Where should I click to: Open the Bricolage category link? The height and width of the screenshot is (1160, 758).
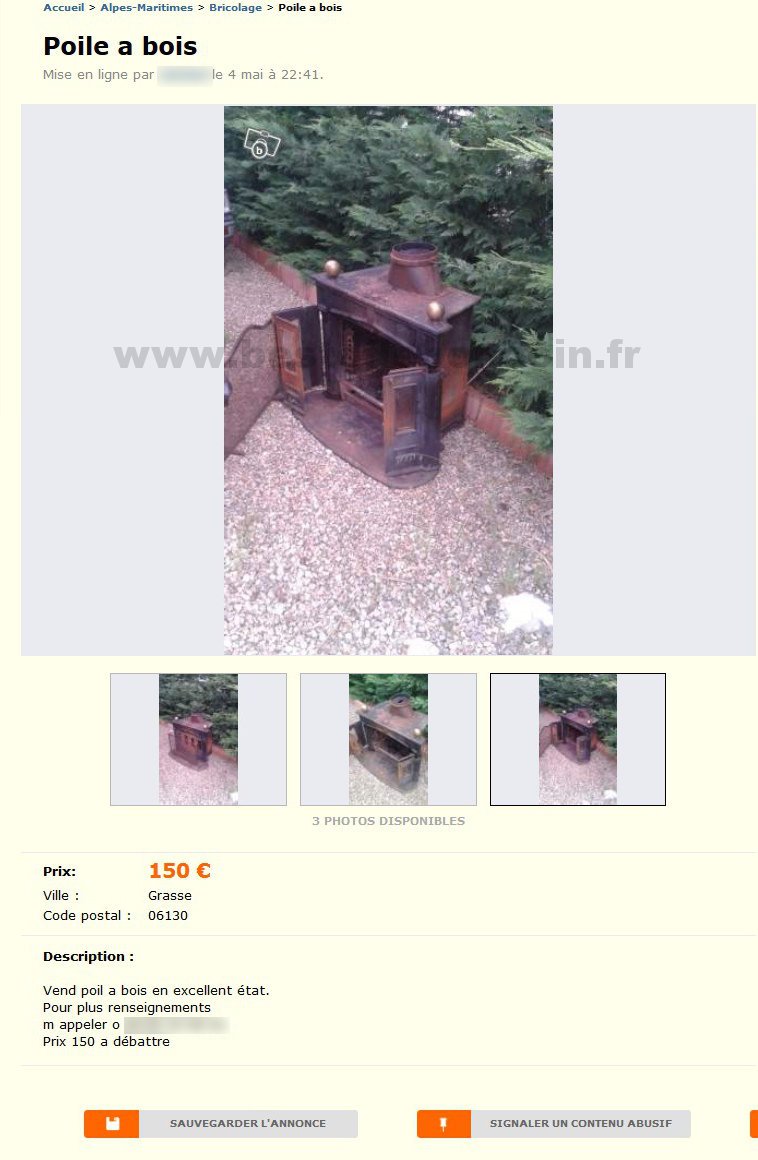[235, 7]
